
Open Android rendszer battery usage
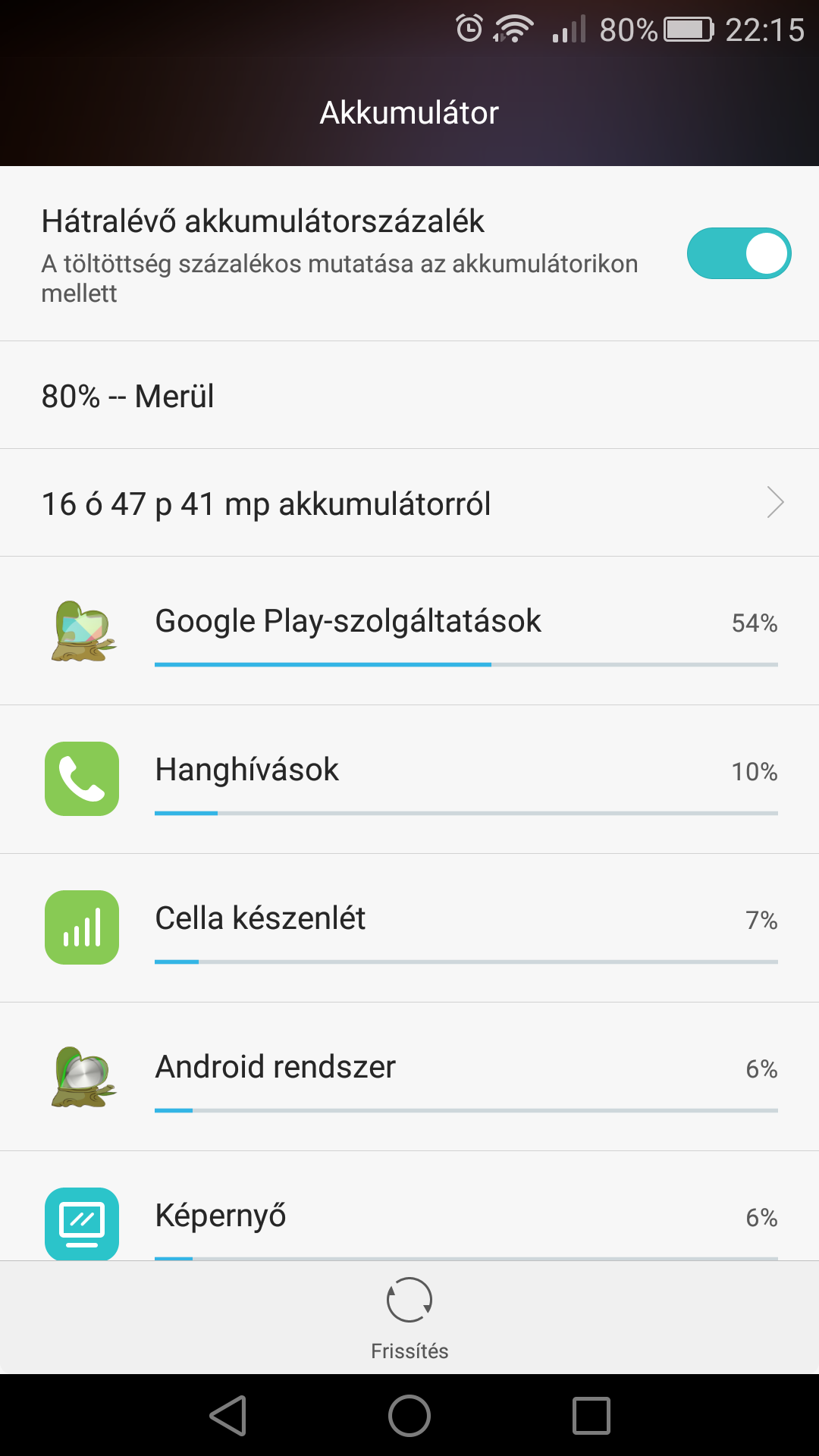click(x=409, y=1077)
